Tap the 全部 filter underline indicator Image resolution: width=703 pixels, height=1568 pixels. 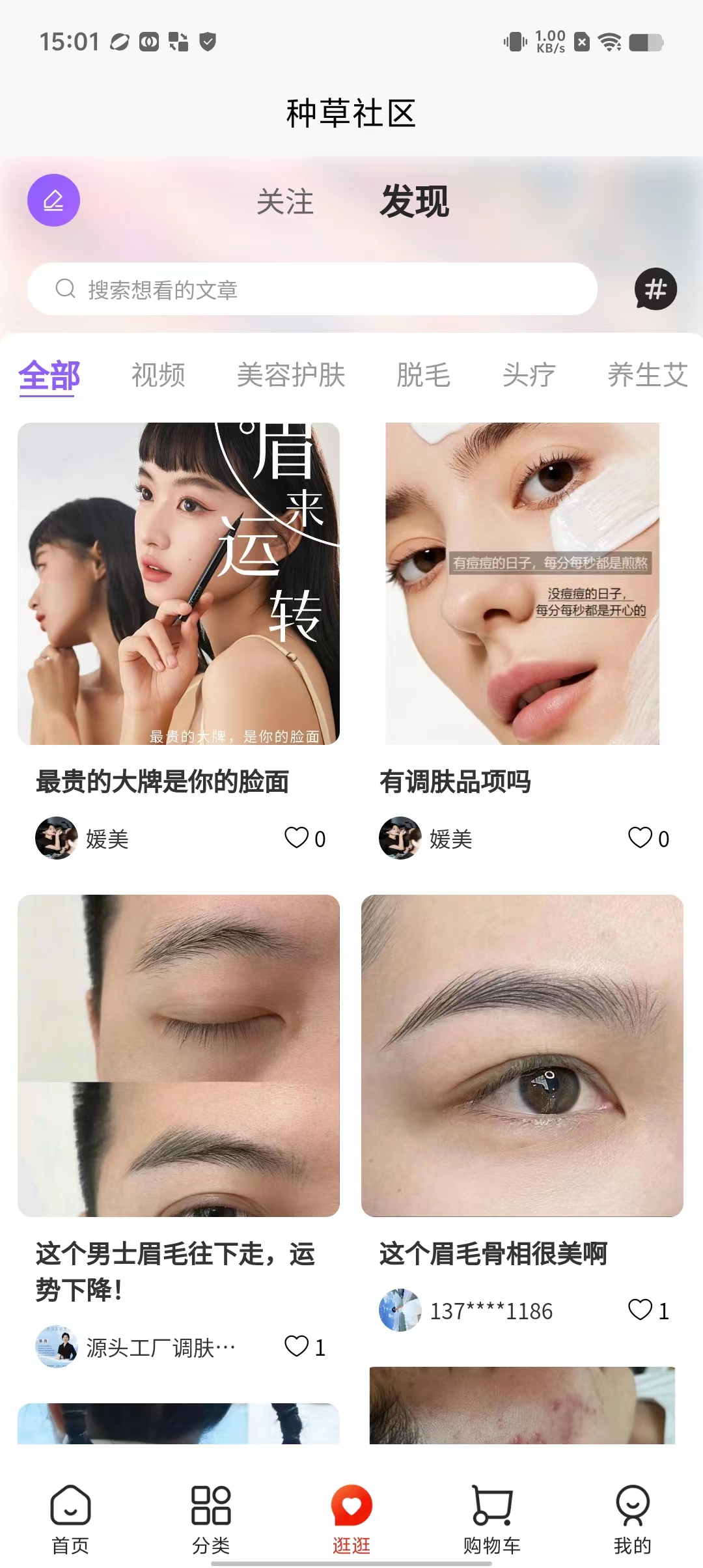pos(48,397)
